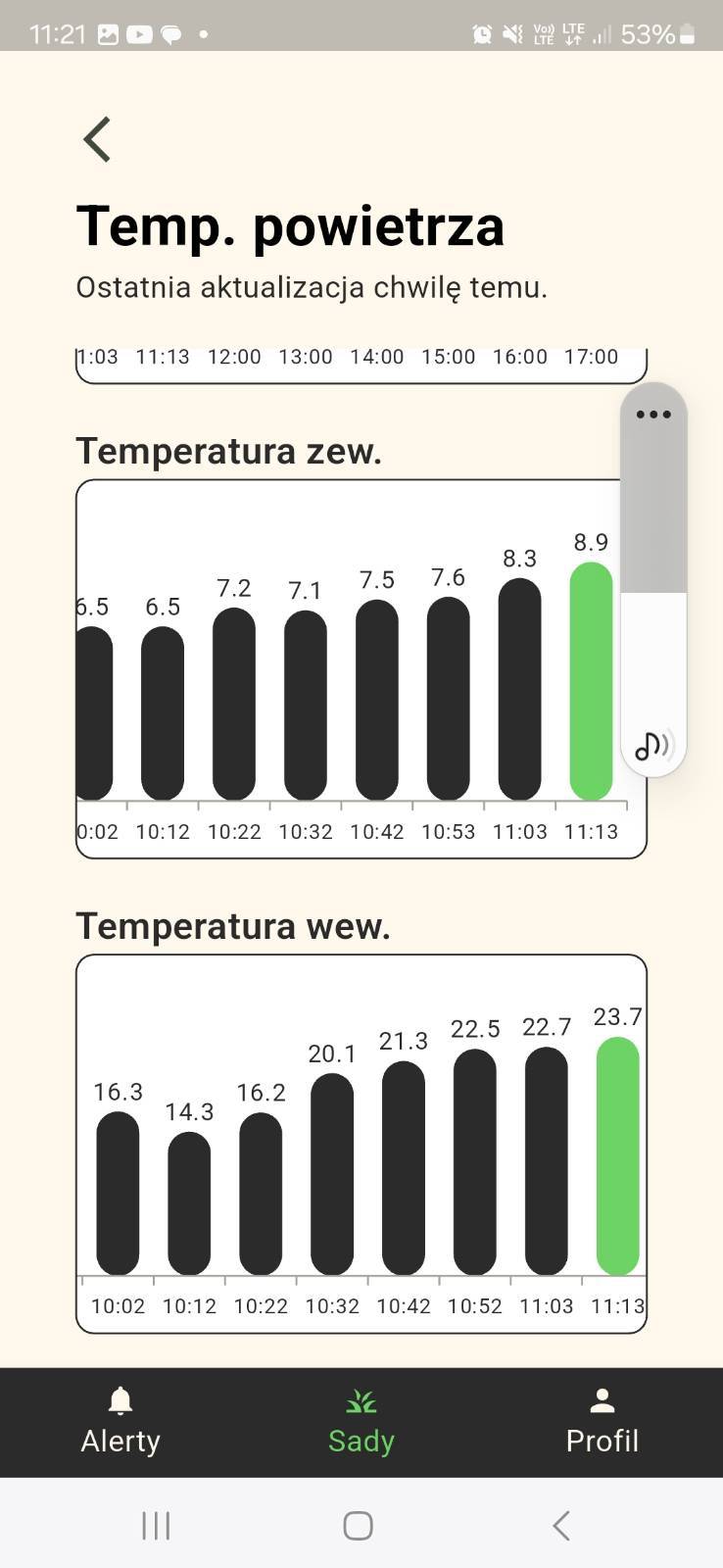Viewport: 723px width, 1568px height.
Task: Switch to the Sady tab
Action: 361,1422
